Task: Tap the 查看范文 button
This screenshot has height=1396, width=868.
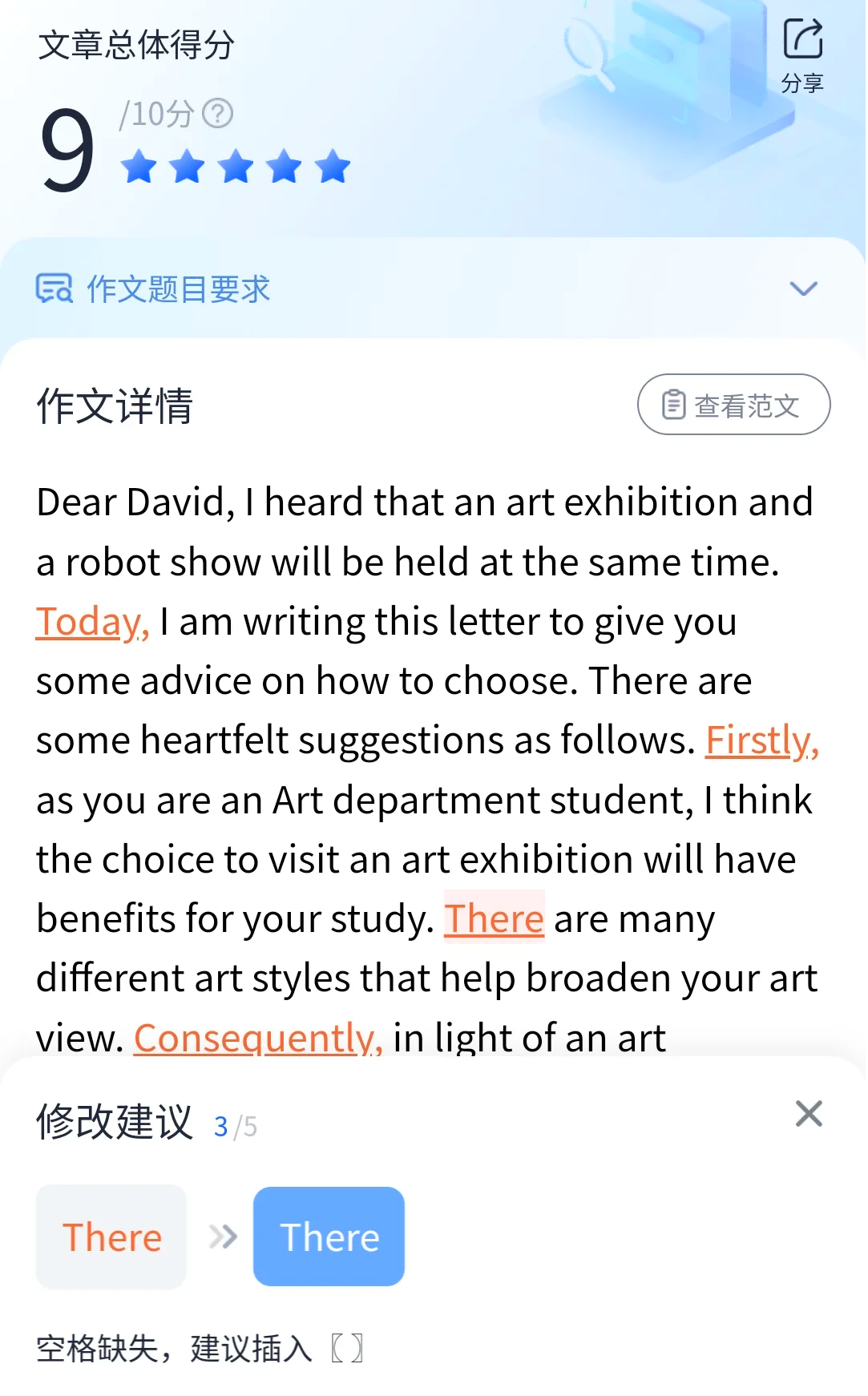Action: pos(733,405)
